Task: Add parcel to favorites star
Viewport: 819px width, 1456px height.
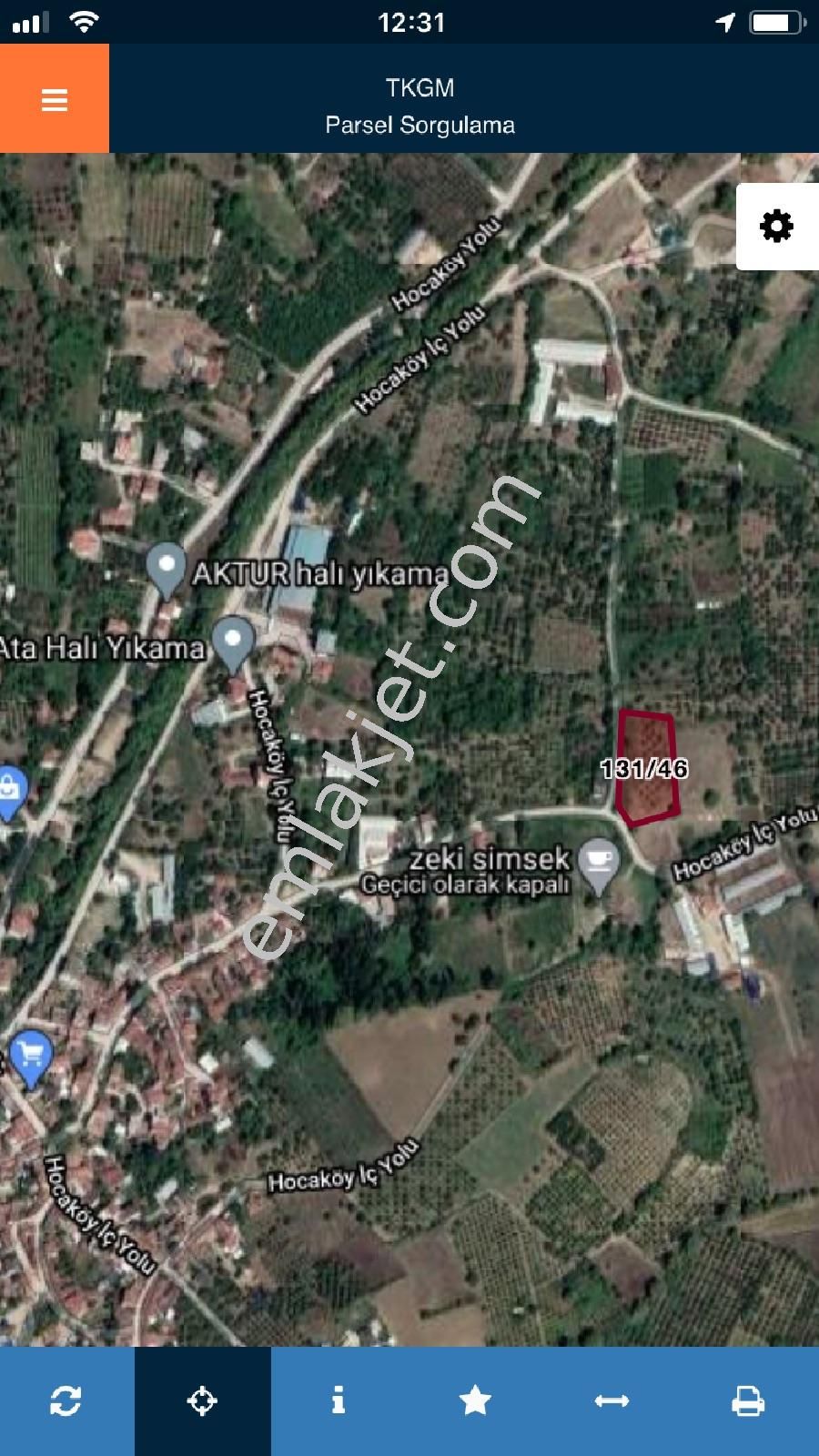Action: coord(475,1400)
